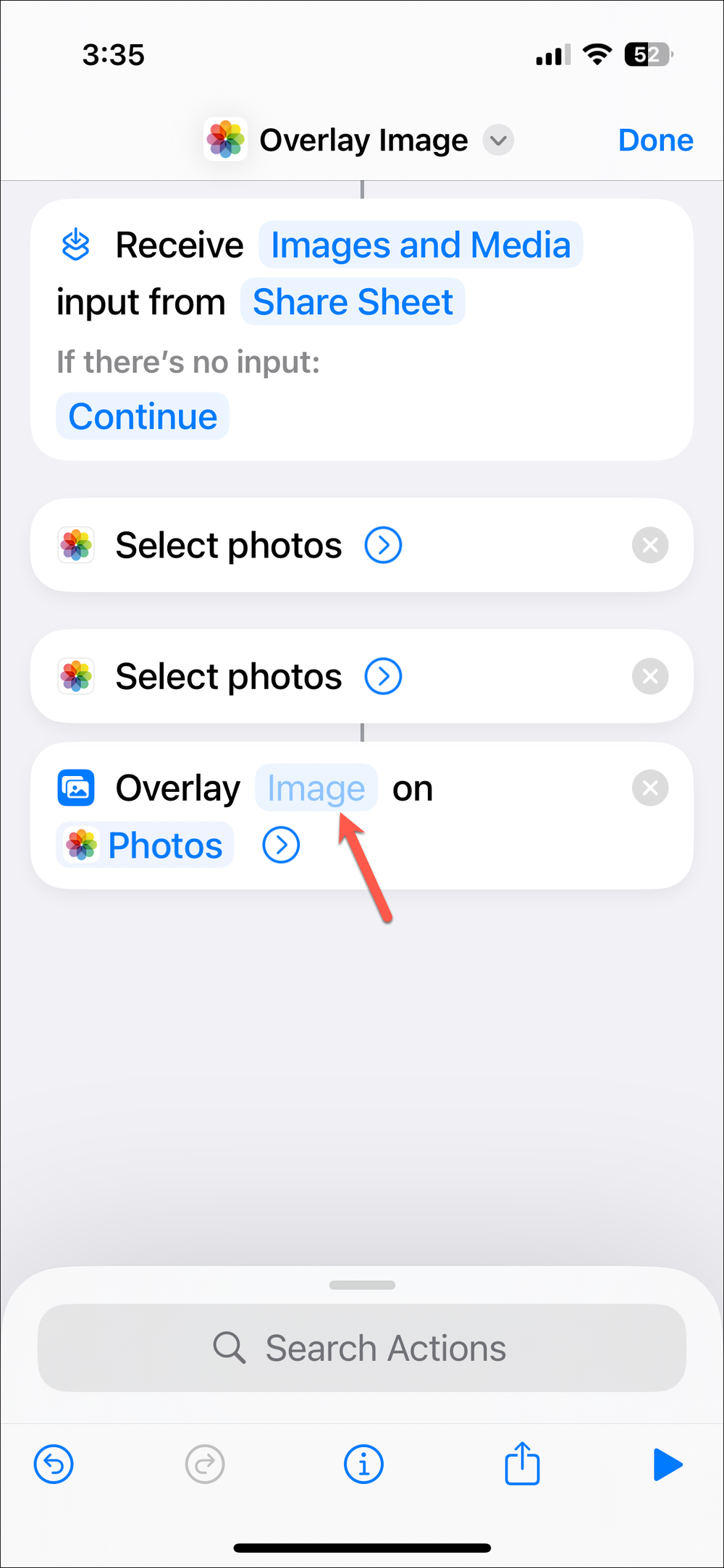Viewport: 724px width, 1568px height.
Task: Select the Share Sheet token
Action: pyautogui.click(x=353, y=301)
